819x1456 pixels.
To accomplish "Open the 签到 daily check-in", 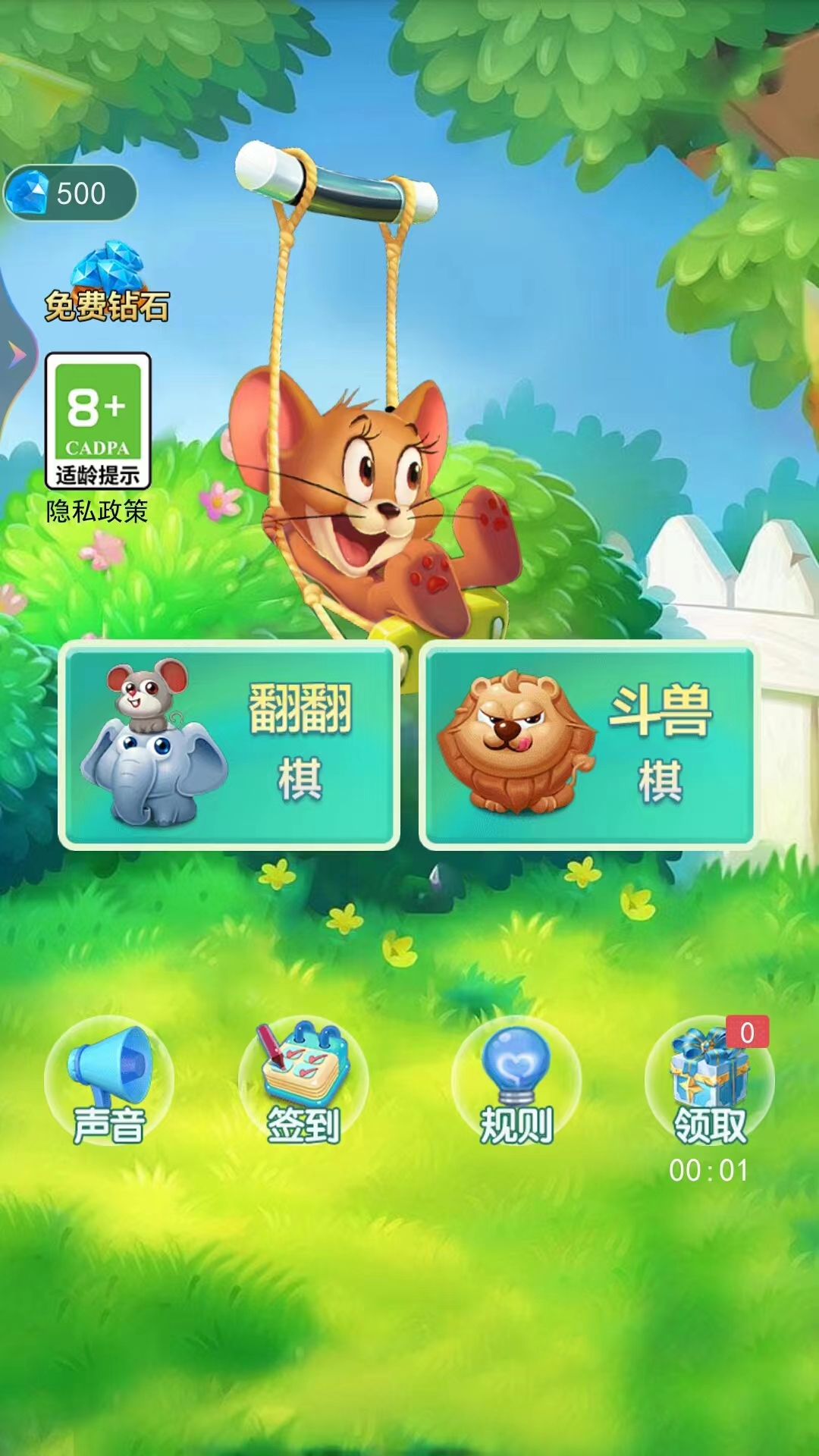I will [x=303, y=1083].
